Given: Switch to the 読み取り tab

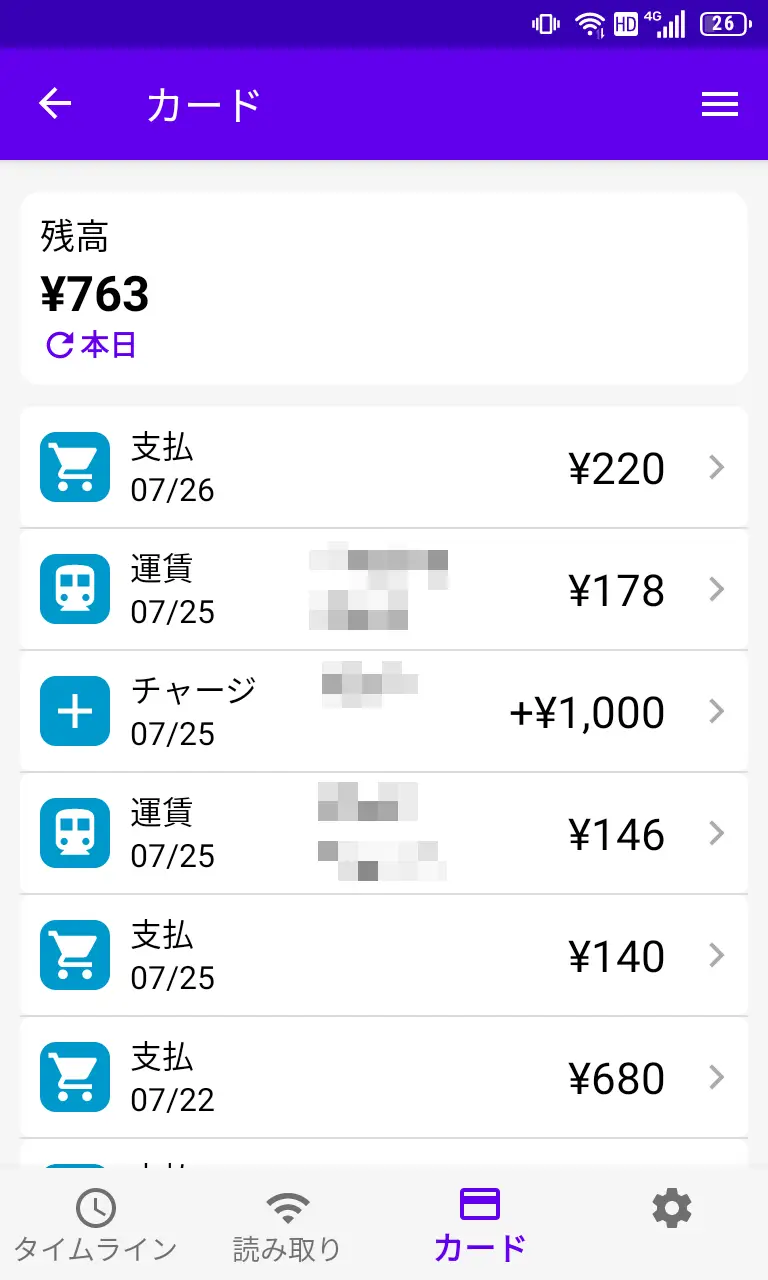Looking at the screenshot, I should 287,1225.
